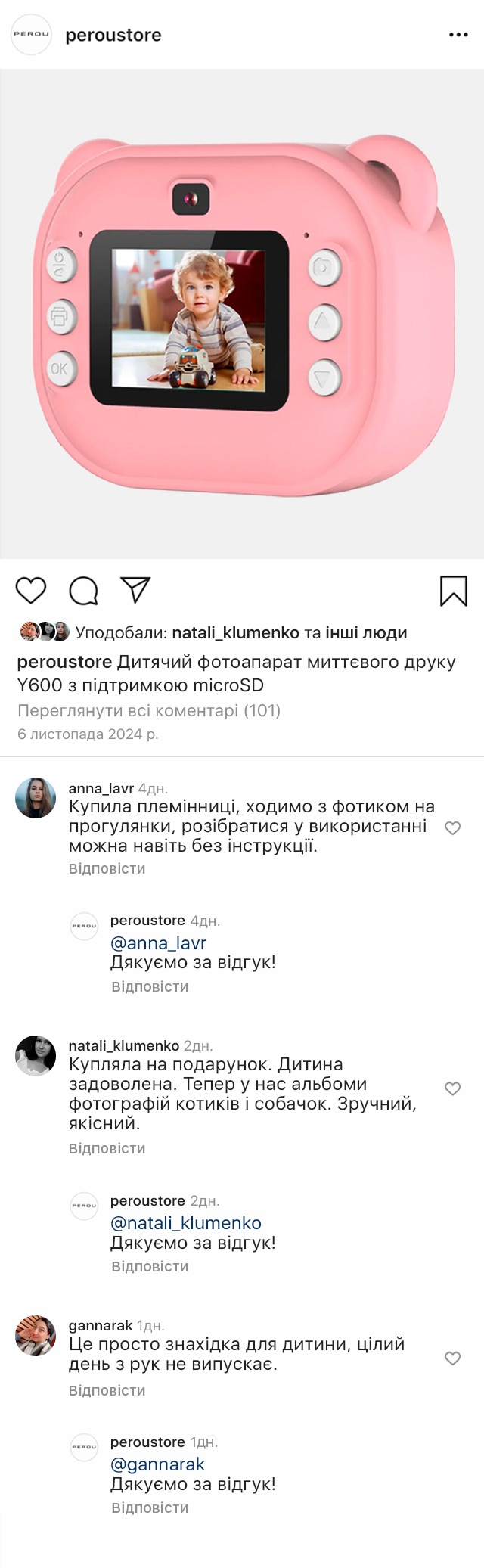The image size is (484, 1568).
Task: Open anna_lavr's profile picture
Action: (x=36, y=797)
